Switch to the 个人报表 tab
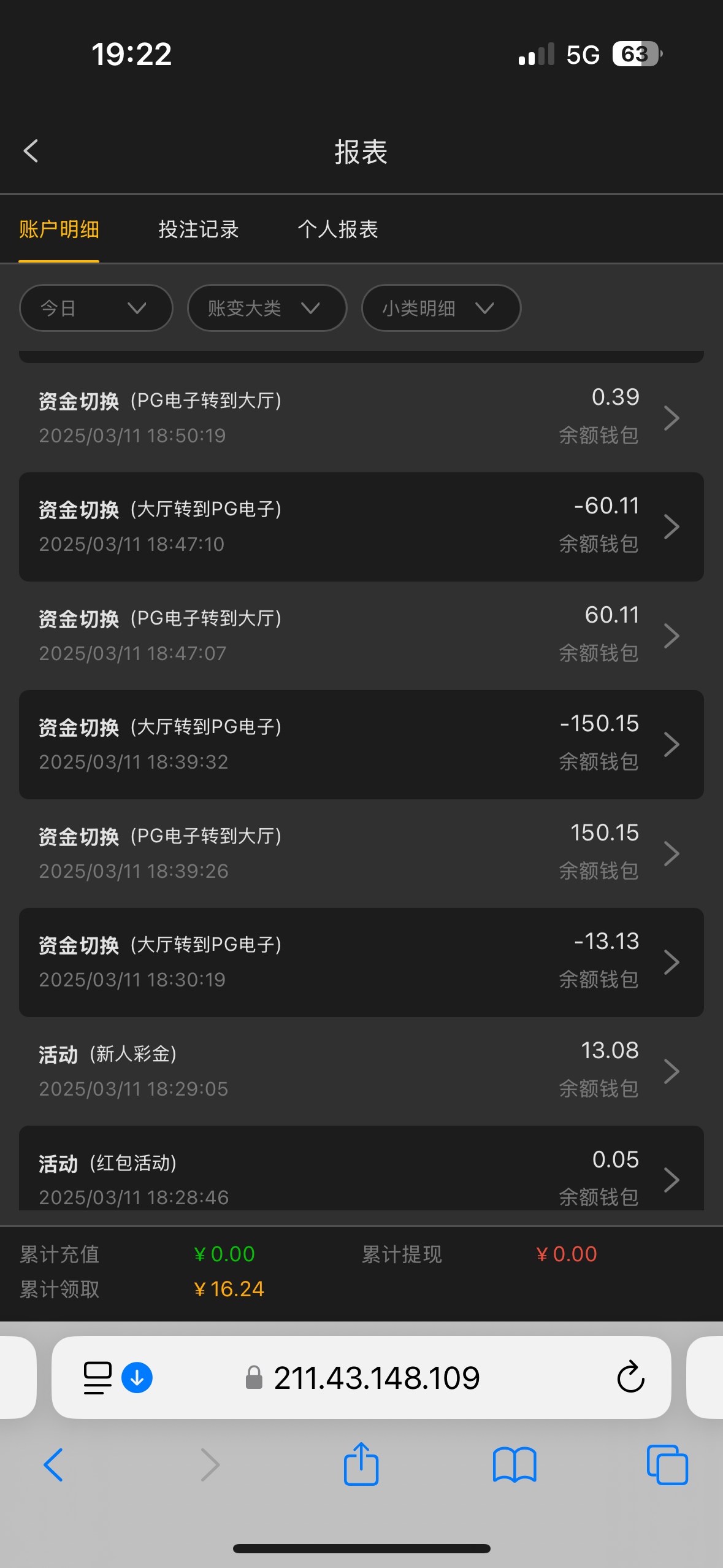Screen dimensions: 723x1568 (338, 229)
